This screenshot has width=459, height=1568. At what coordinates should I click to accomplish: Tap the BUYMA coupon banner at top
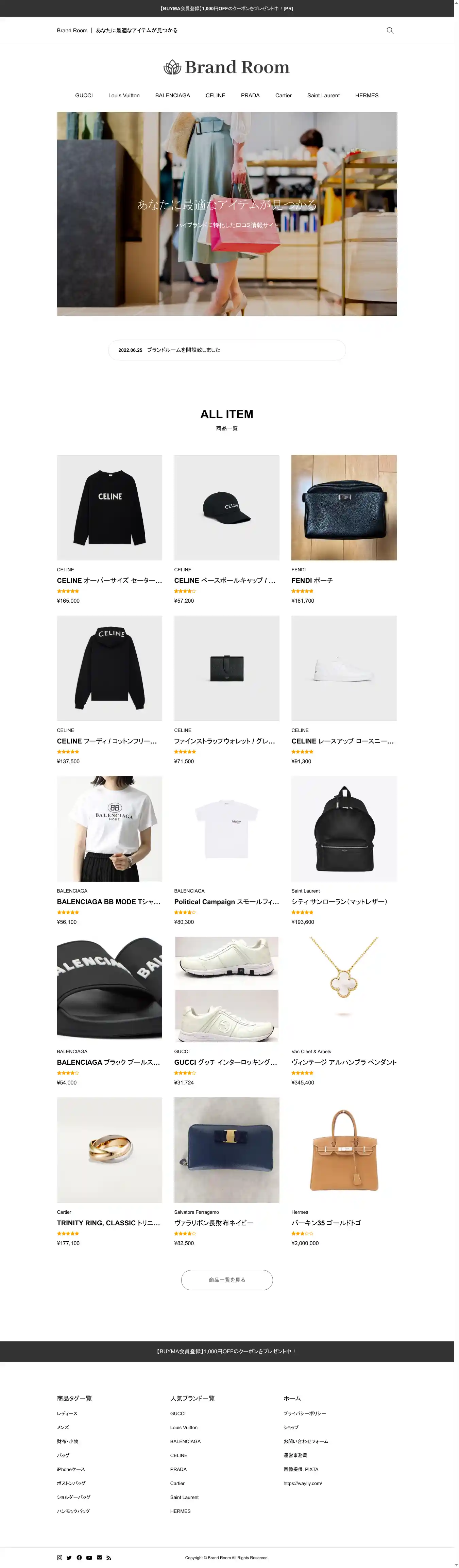point(226,9)
